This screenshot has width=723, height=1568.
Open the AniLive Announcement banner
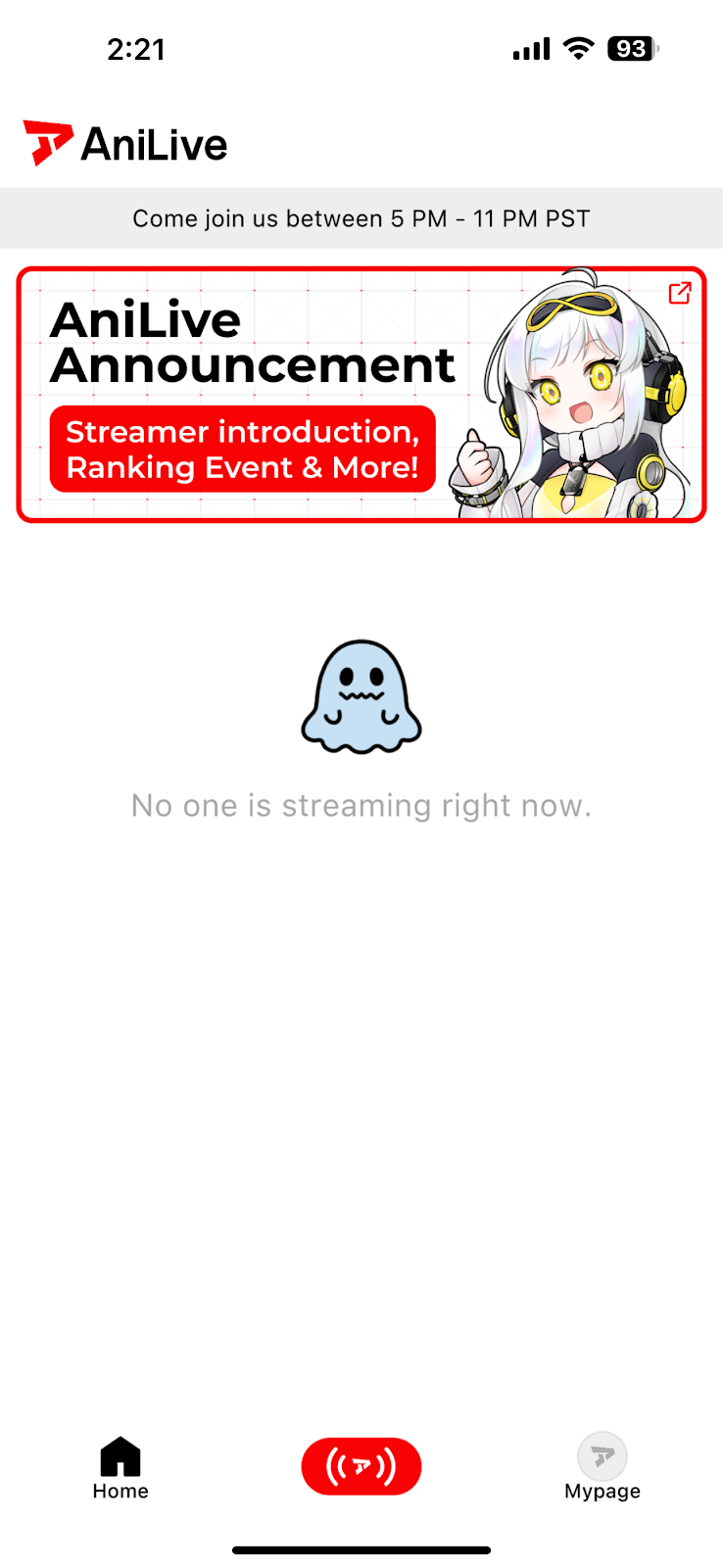[x=361, y=395]
